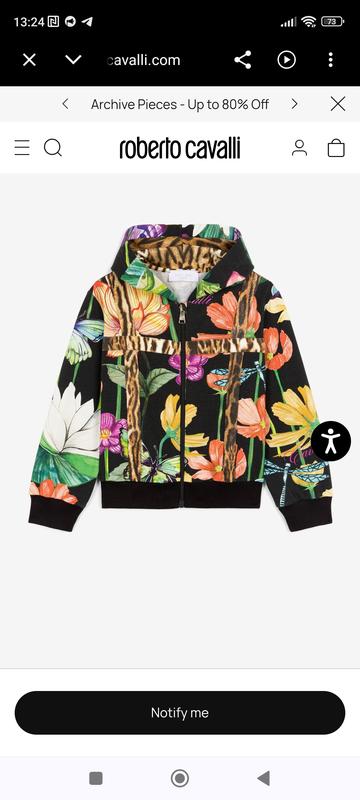
Task: Open the site search
Action: click(53, 148)
